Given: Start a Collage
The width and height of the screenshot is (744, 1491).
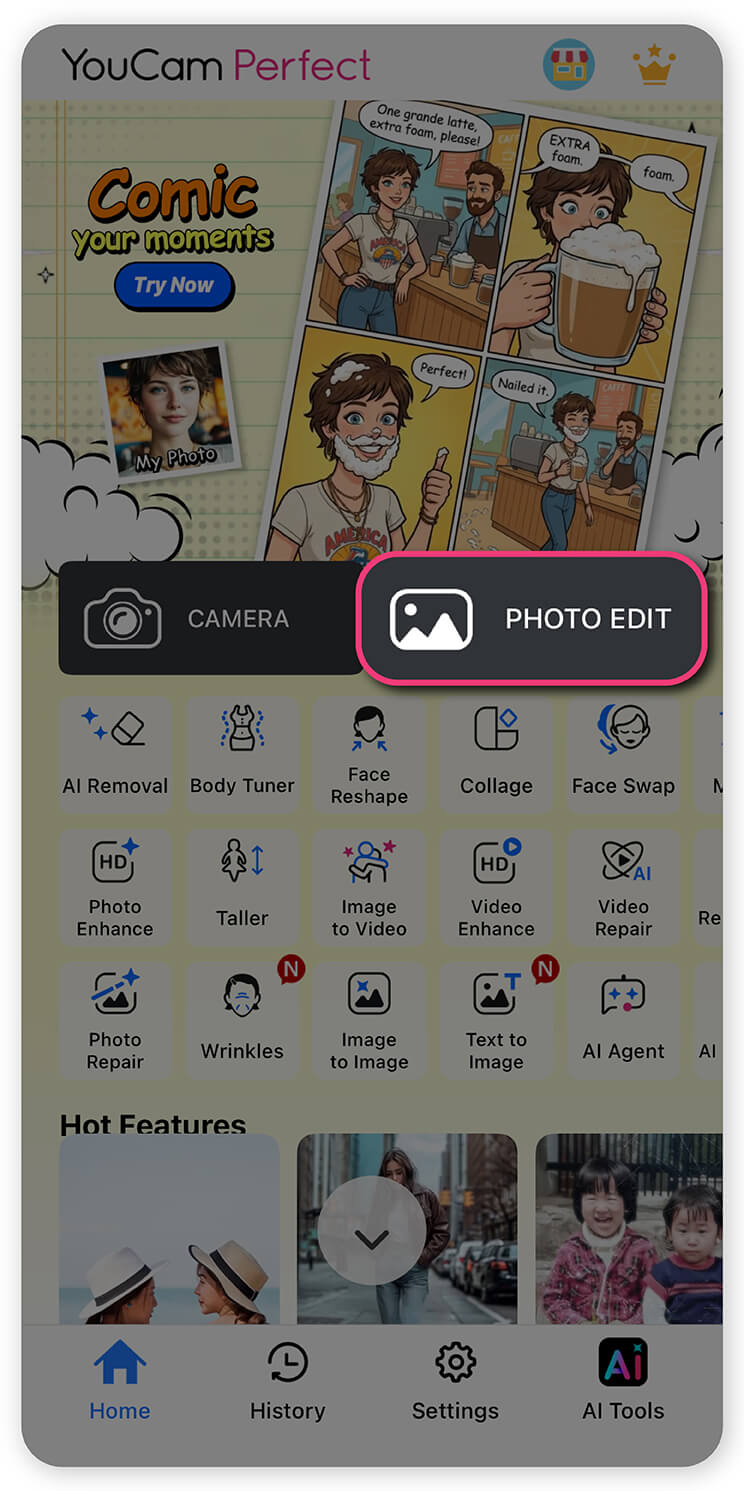Looking at the screenshot, I should point(496,753).
